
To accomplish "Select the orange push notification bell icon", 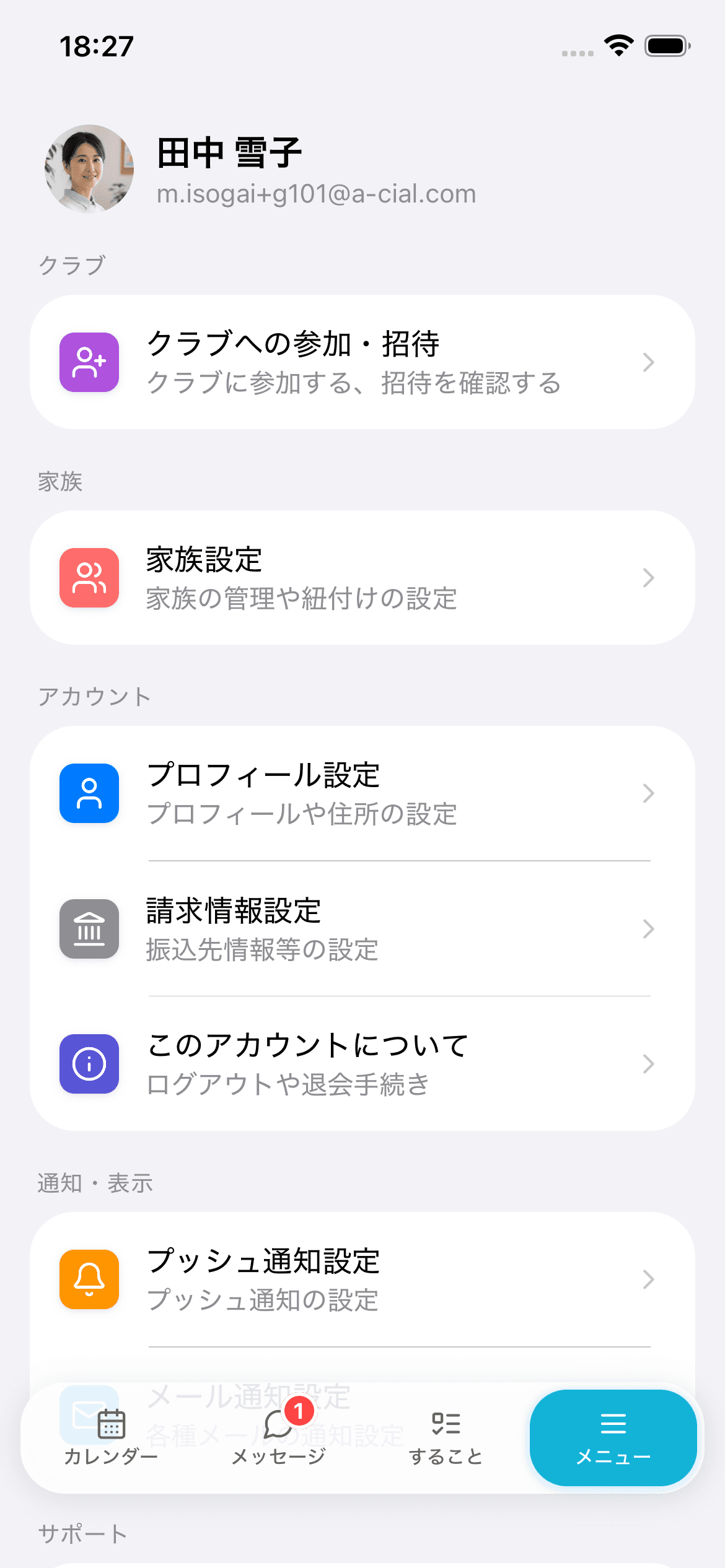I will tap(89, 1280).
